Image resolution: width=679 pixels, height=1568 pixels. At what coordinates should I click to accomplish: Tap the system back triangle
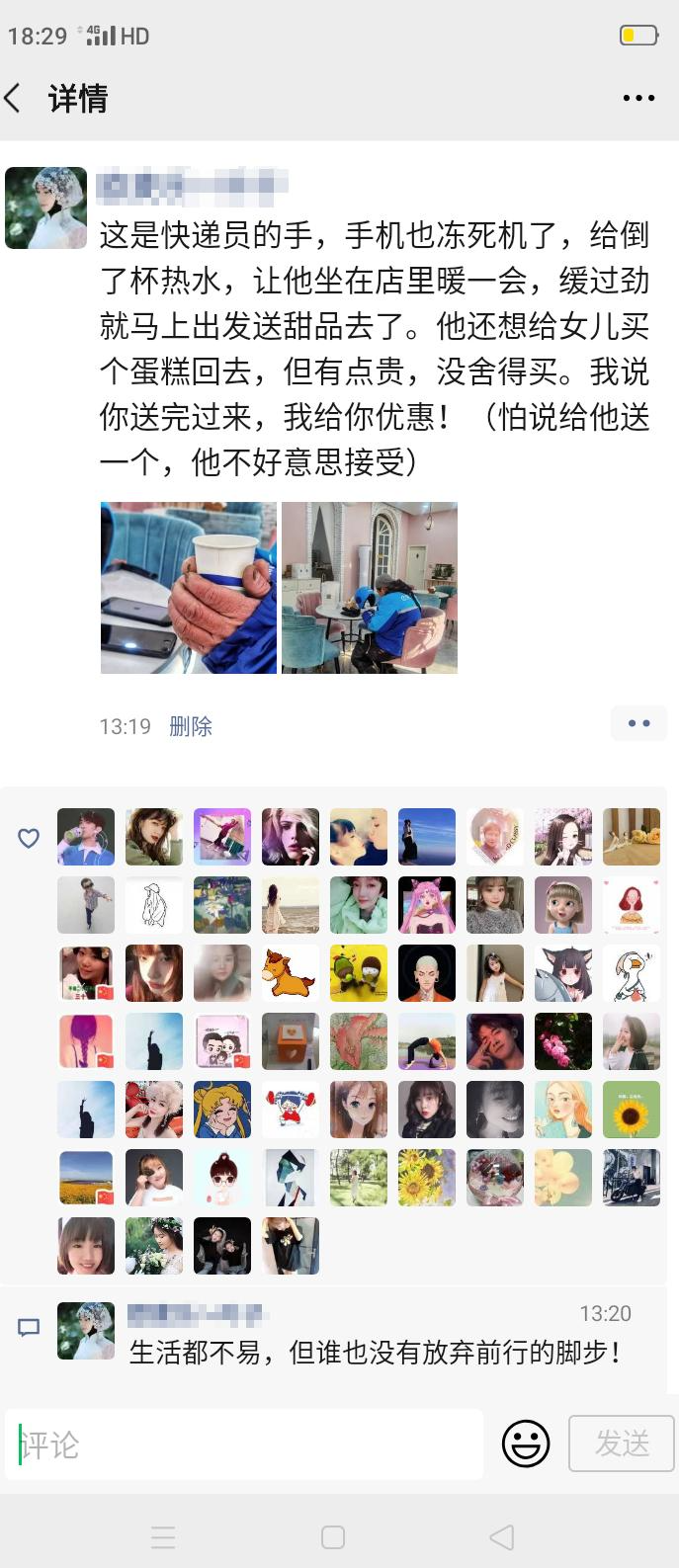(502, 1537)
